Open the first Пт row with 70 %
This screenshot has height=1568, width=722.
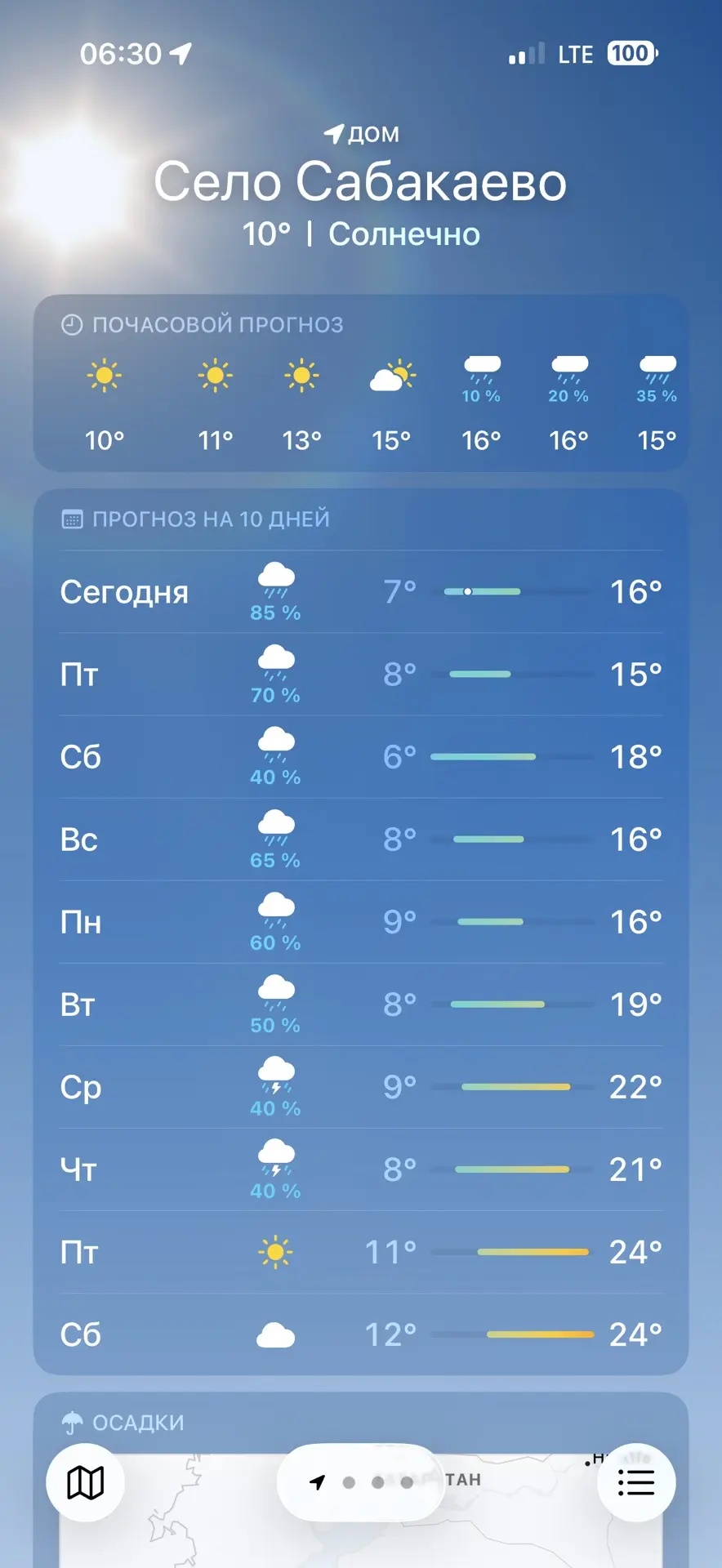(x=361, y=675)
